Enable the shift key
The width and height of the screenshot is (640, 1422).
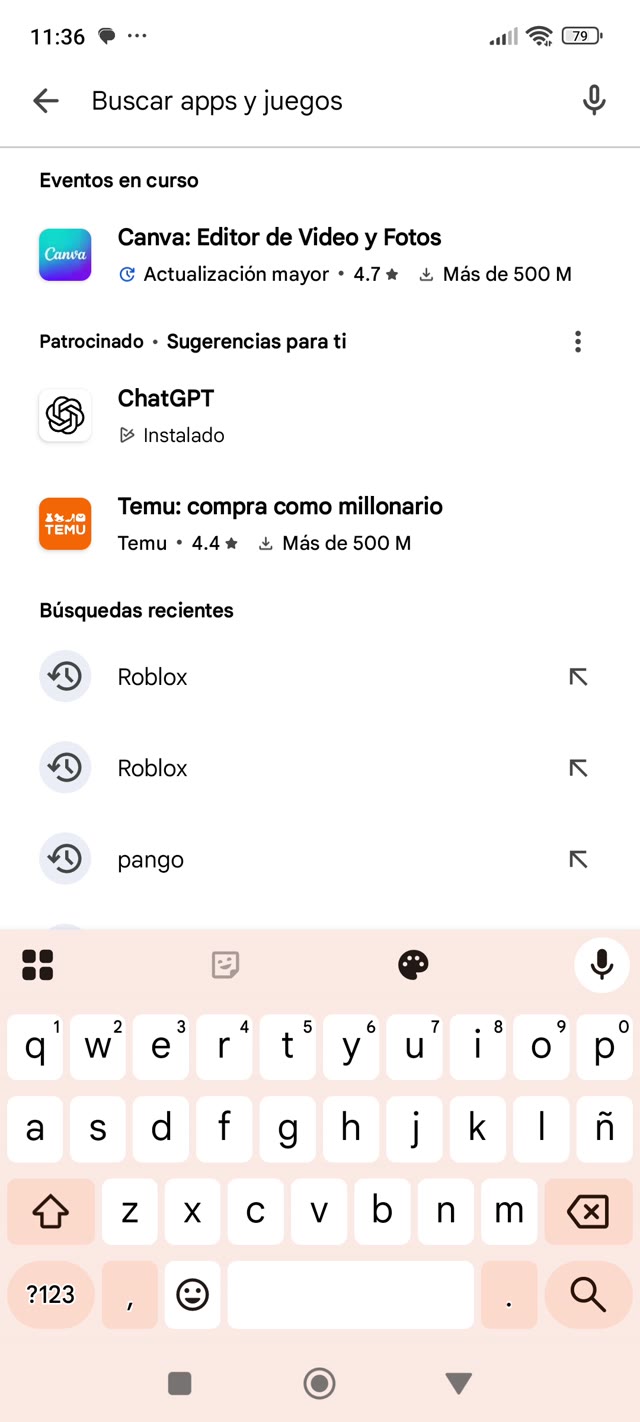point(51,1212)
